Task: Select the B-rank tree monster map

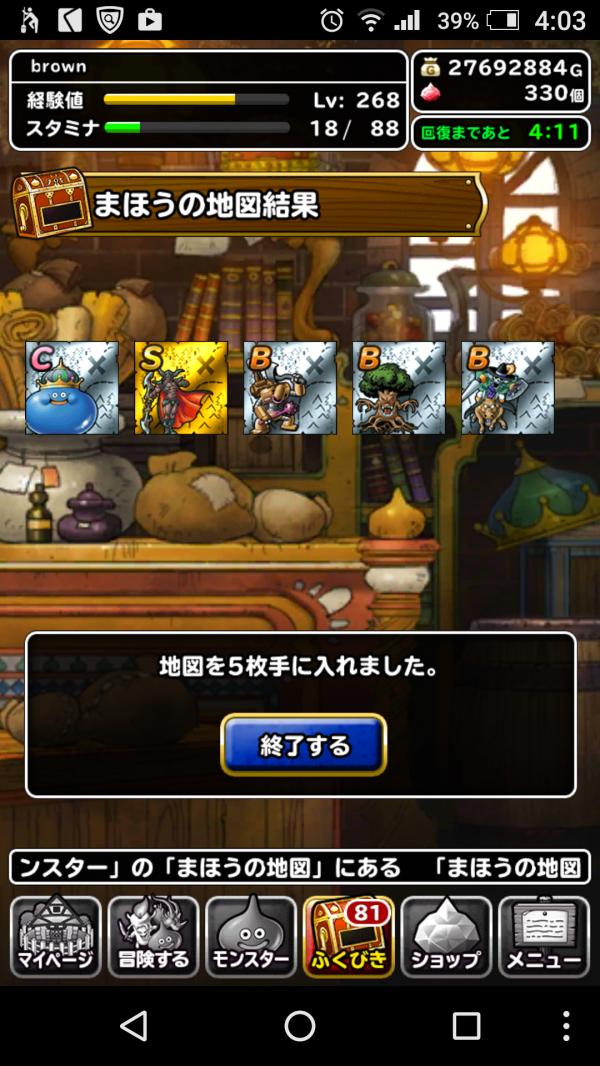Action: [x=399, y=388]
